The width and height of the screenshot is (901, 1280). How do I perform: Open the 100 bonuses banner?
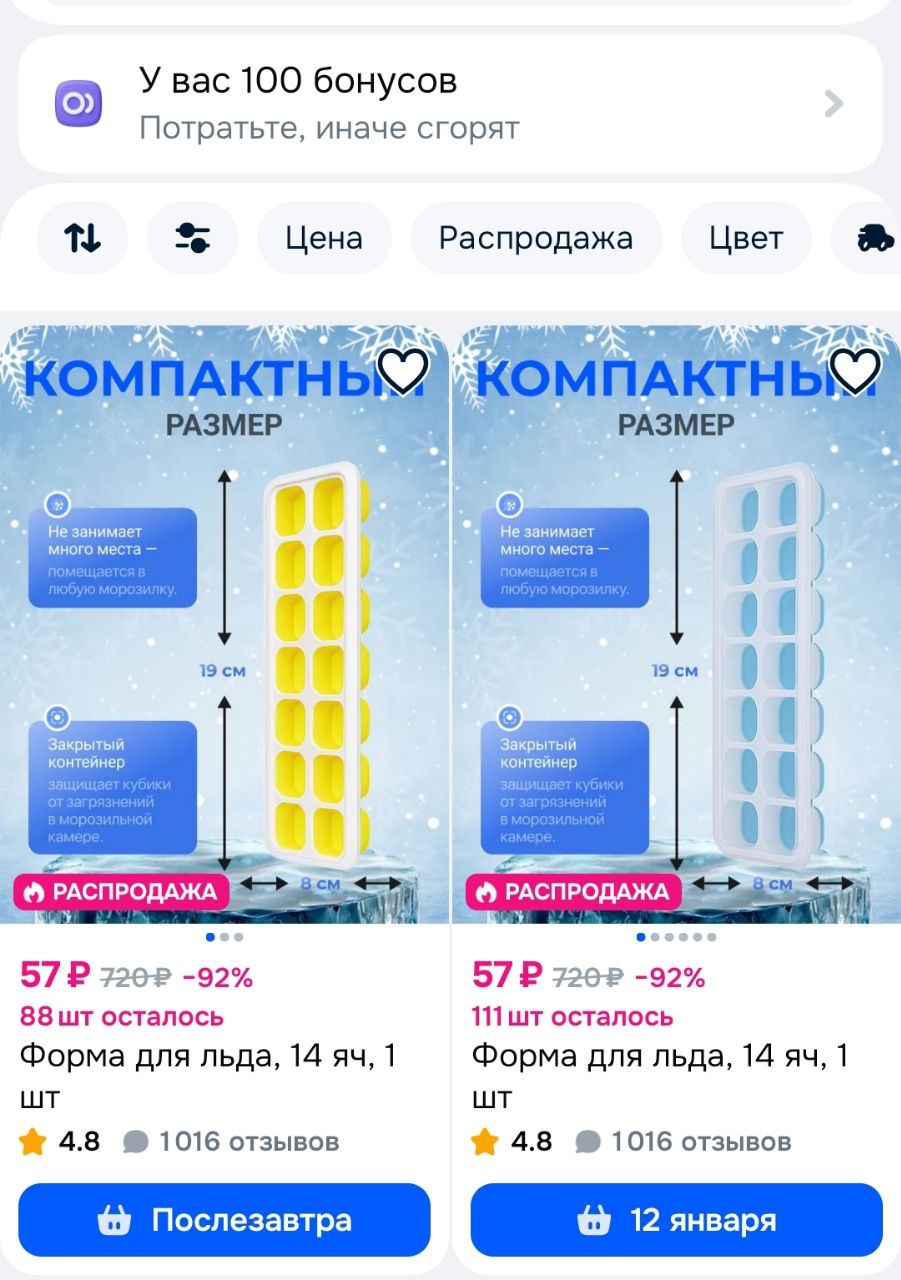pyautogui.click(x=450, y=104)
